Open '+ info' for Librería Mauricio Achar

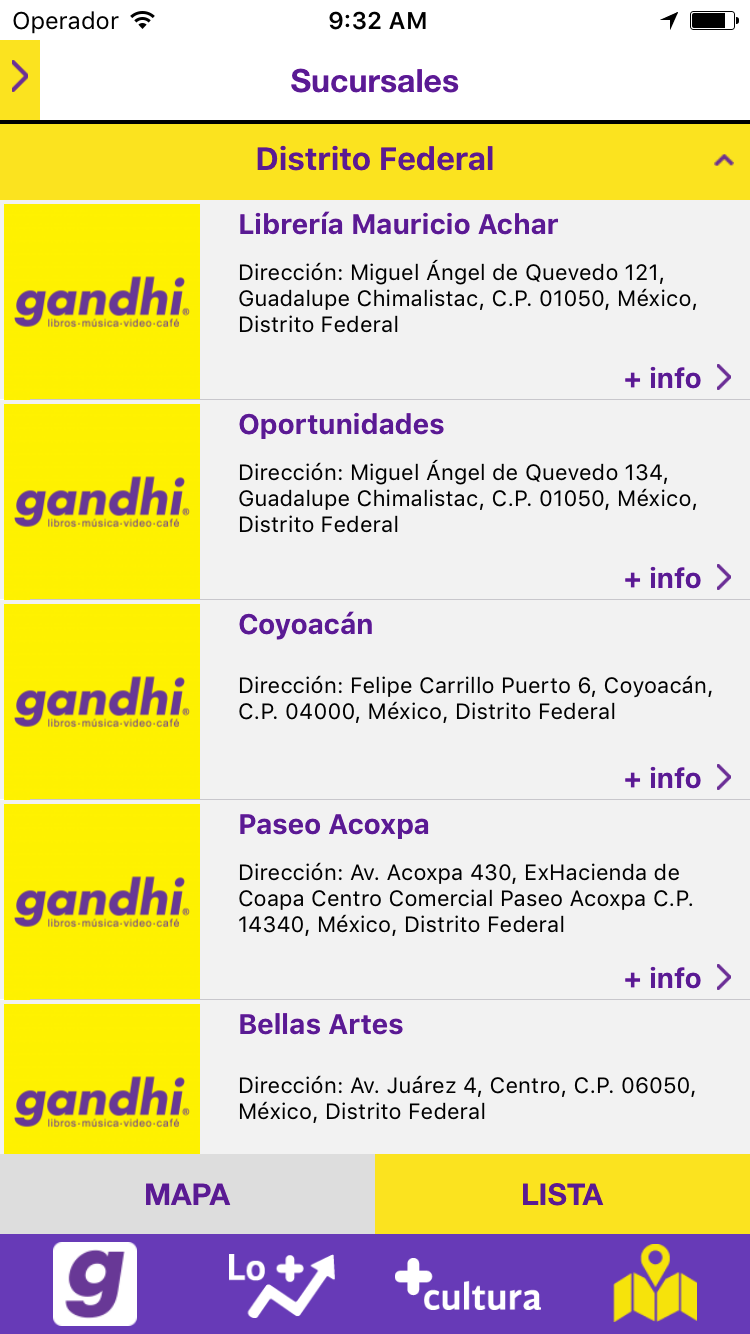pyautogui.click(x=663, y=378)
